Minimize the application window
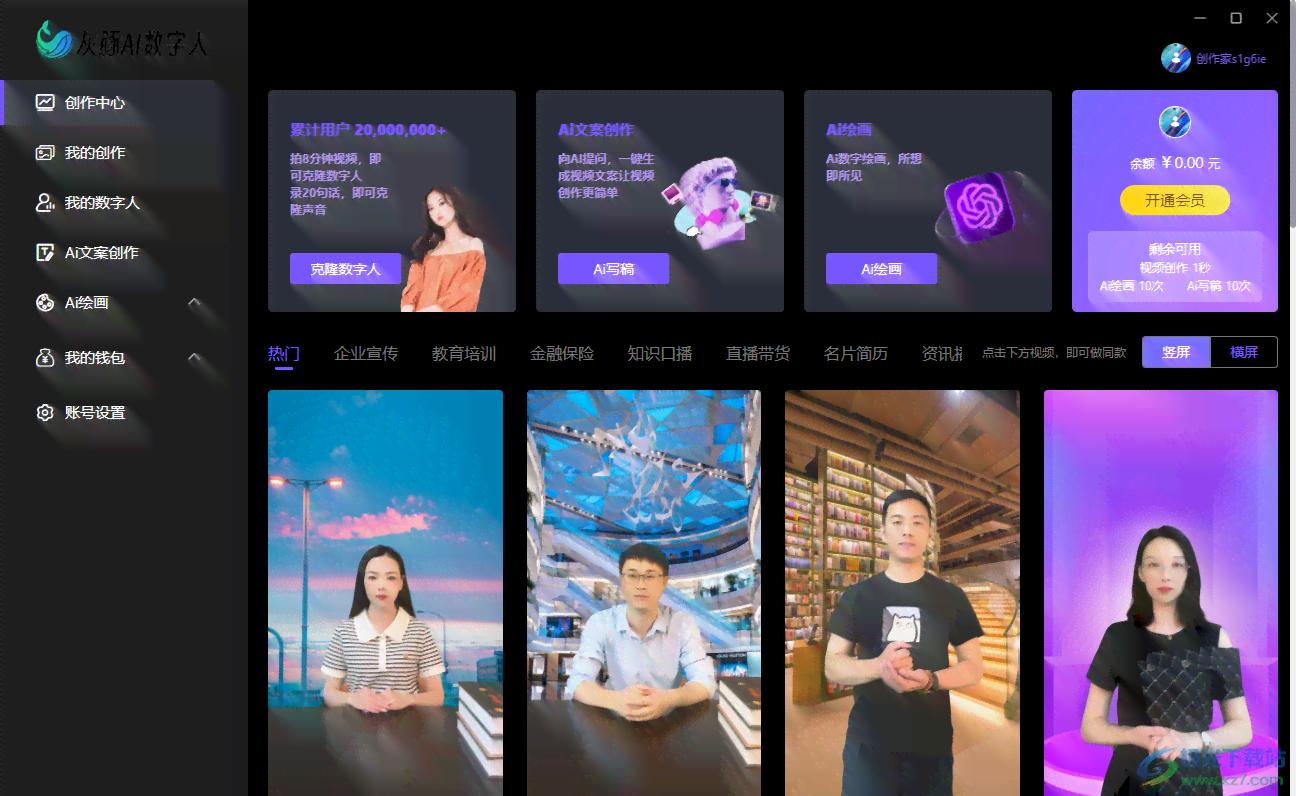 point(1200,18)
